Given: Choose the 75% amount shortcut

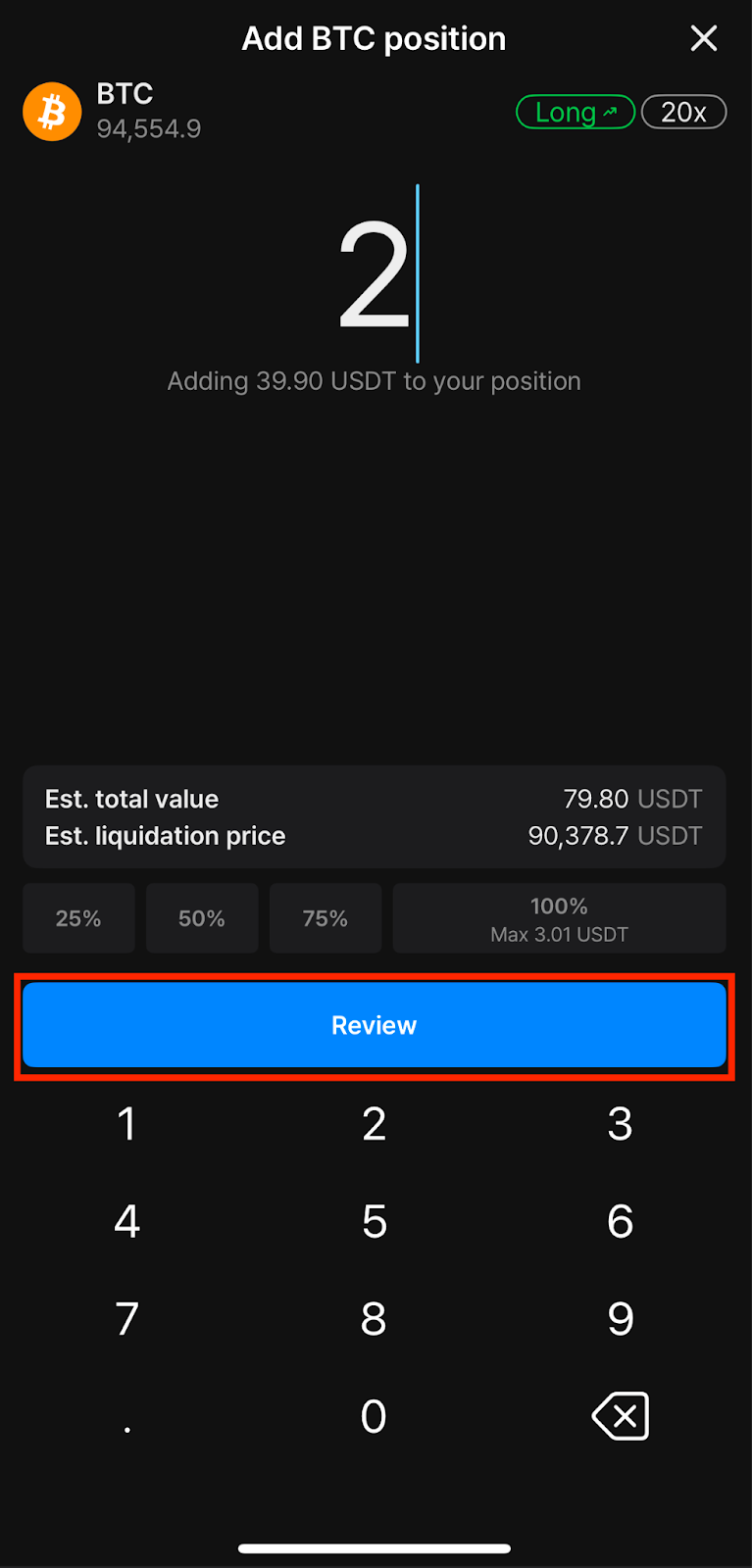Looking at the screenshot, I should tap(326, 918).
